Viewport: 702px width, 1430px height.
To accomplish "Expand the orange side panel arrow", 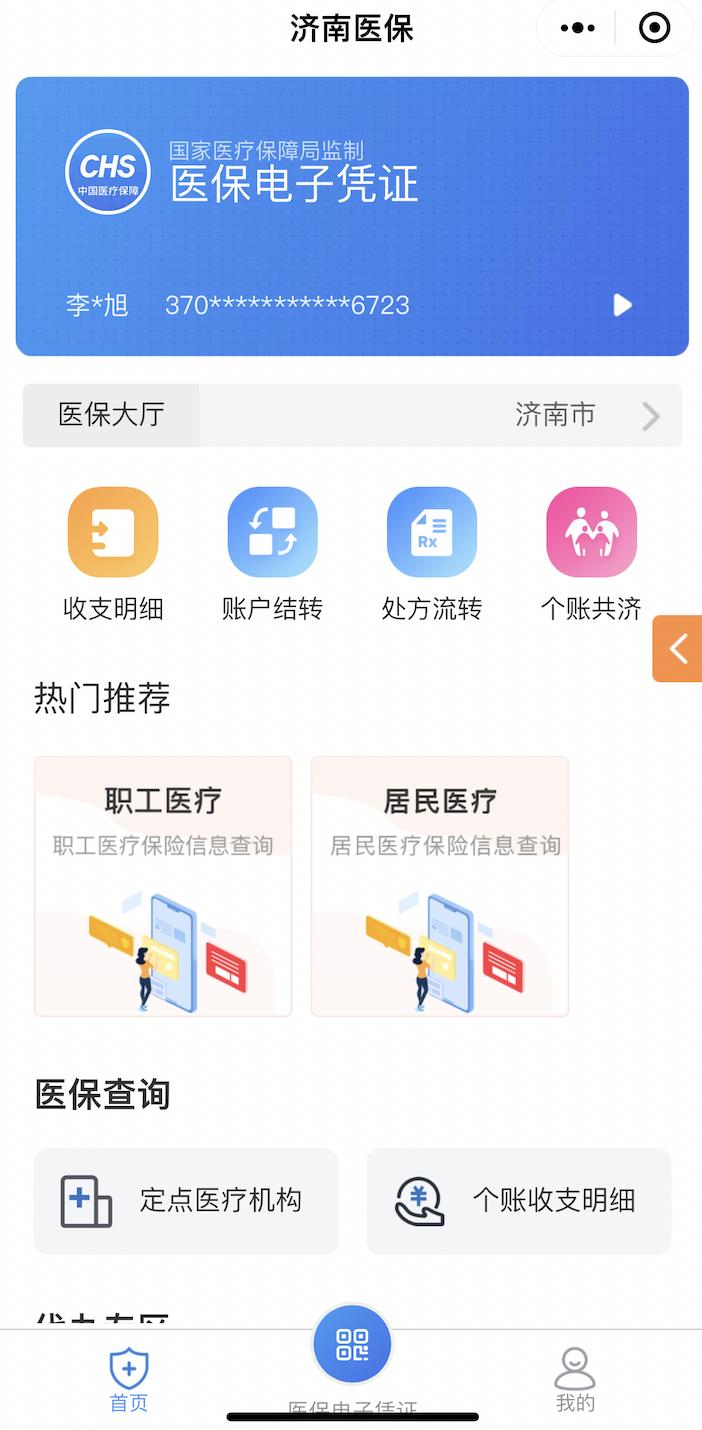I will point(678,649).
